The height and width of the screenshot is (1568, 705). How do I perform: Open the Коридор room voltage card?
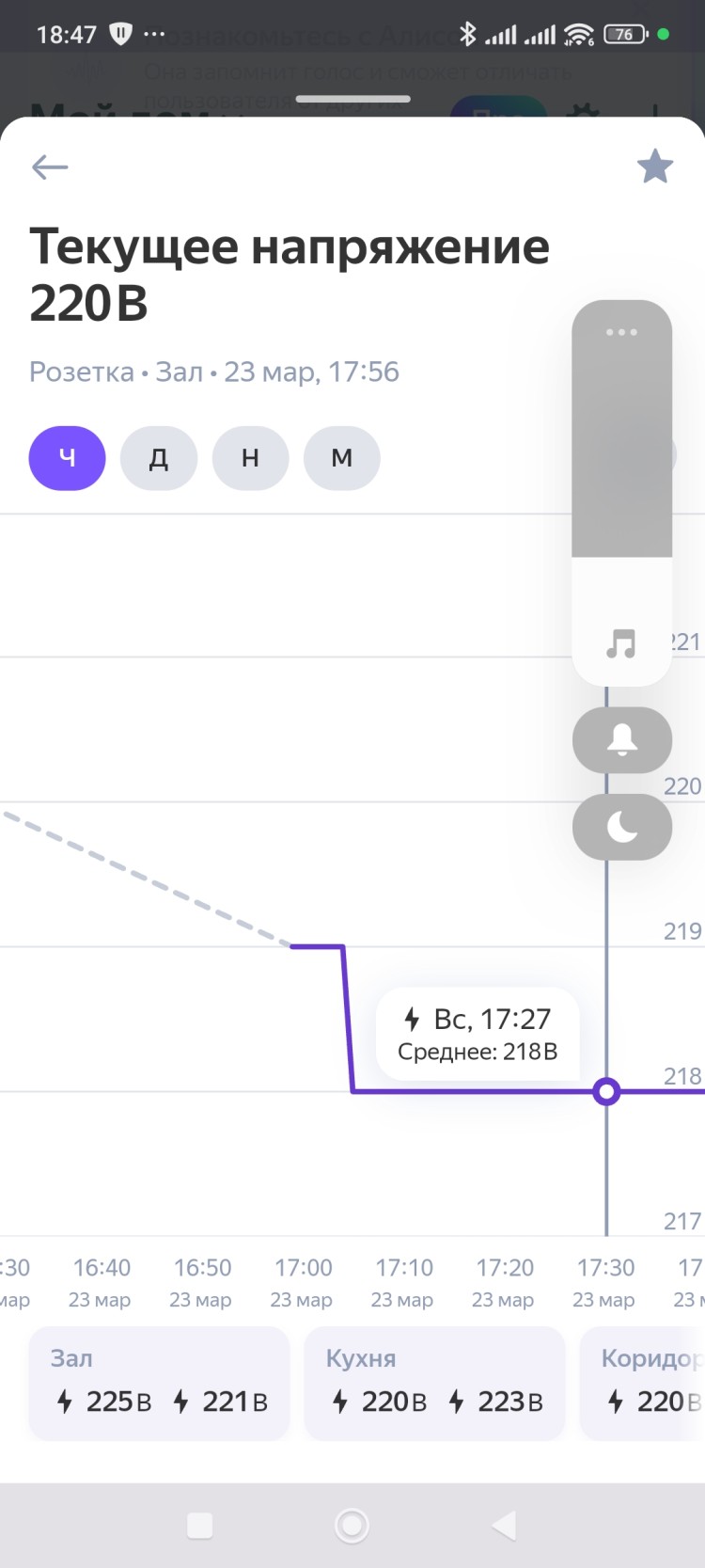[x=643, y=1383]
